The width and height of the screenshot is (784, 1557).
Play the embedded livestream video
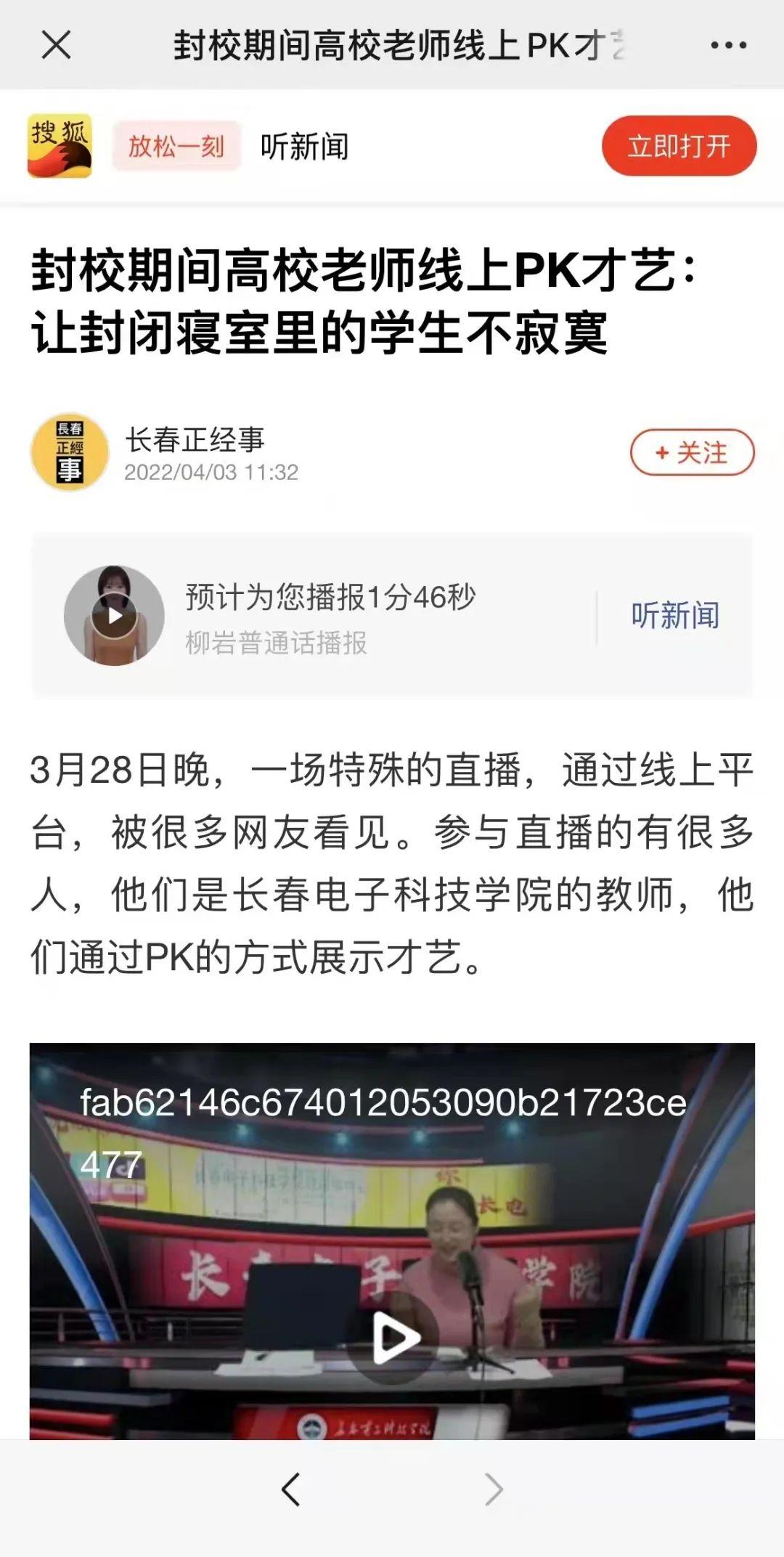(x=393, y=1336)
